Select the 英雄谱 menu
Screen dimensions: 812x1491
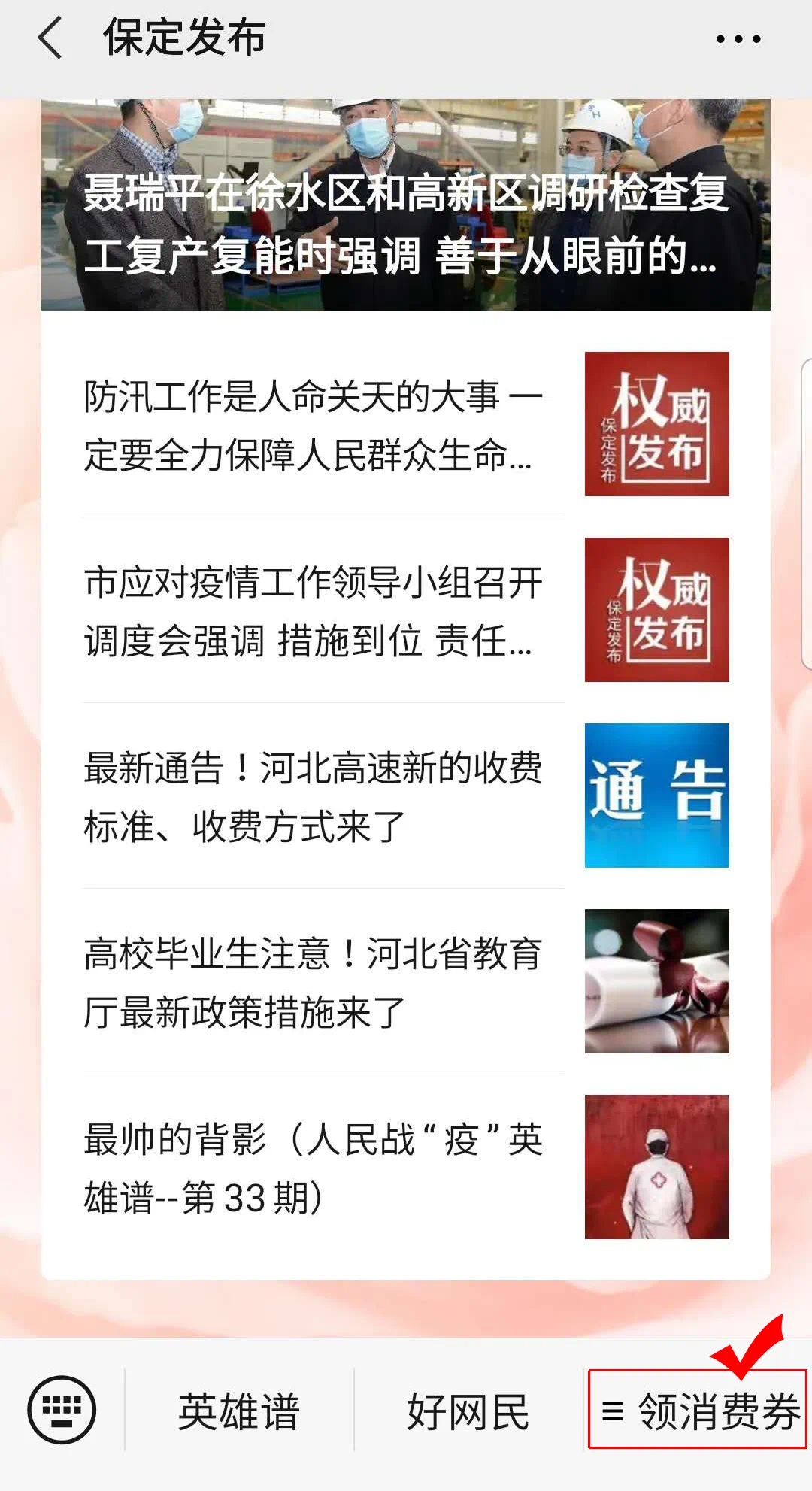pyautogui.click(x=239, y=1411)
